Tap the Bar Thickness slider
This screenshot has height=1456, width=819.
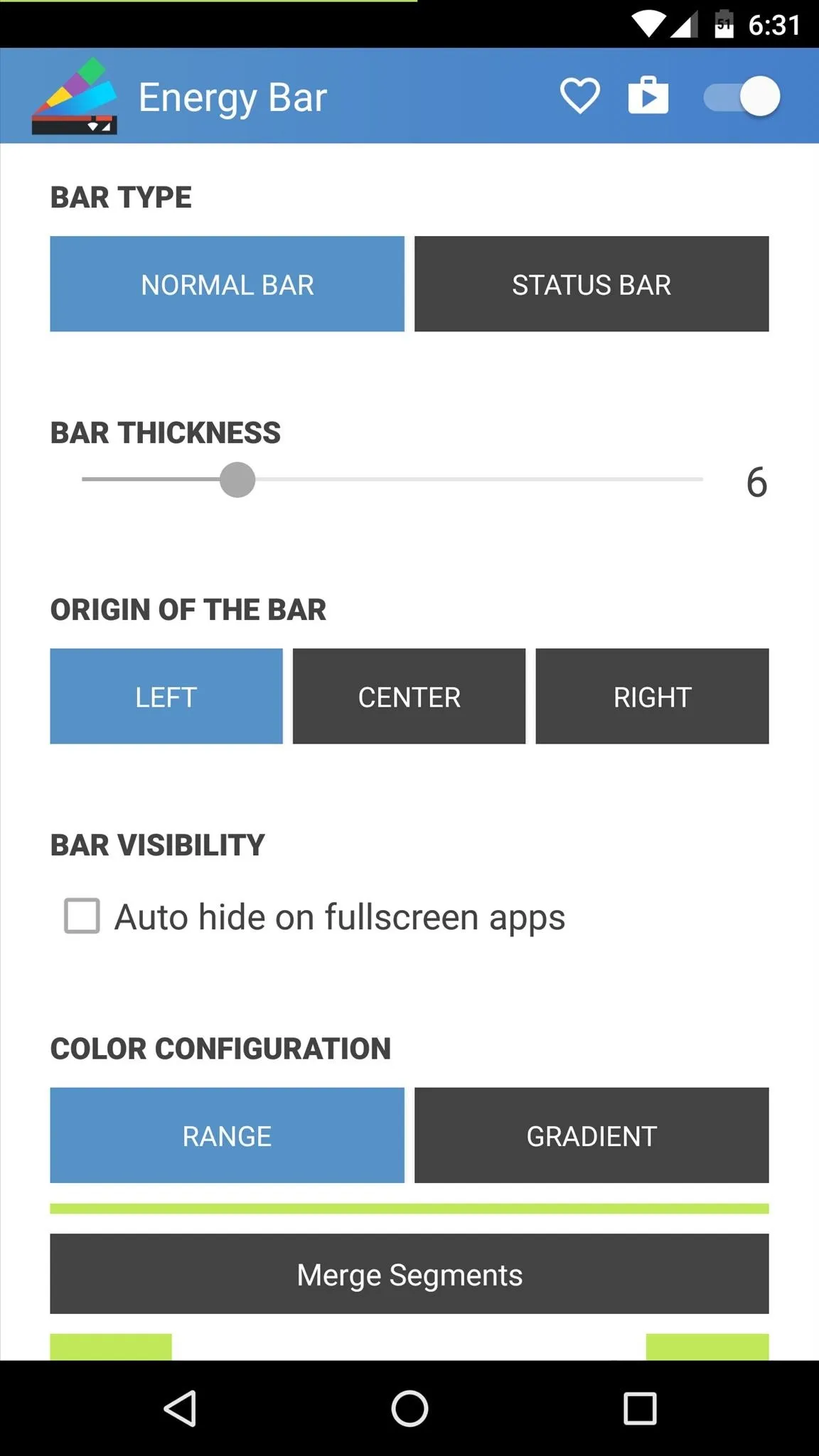392,480
